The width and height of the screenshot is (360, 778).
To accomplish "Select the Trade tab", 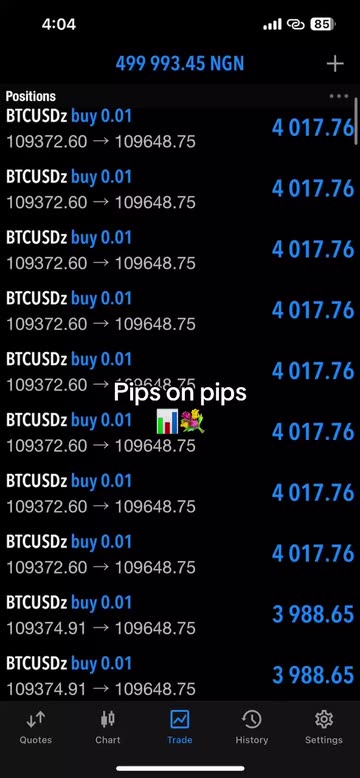I will pos(180,727).
